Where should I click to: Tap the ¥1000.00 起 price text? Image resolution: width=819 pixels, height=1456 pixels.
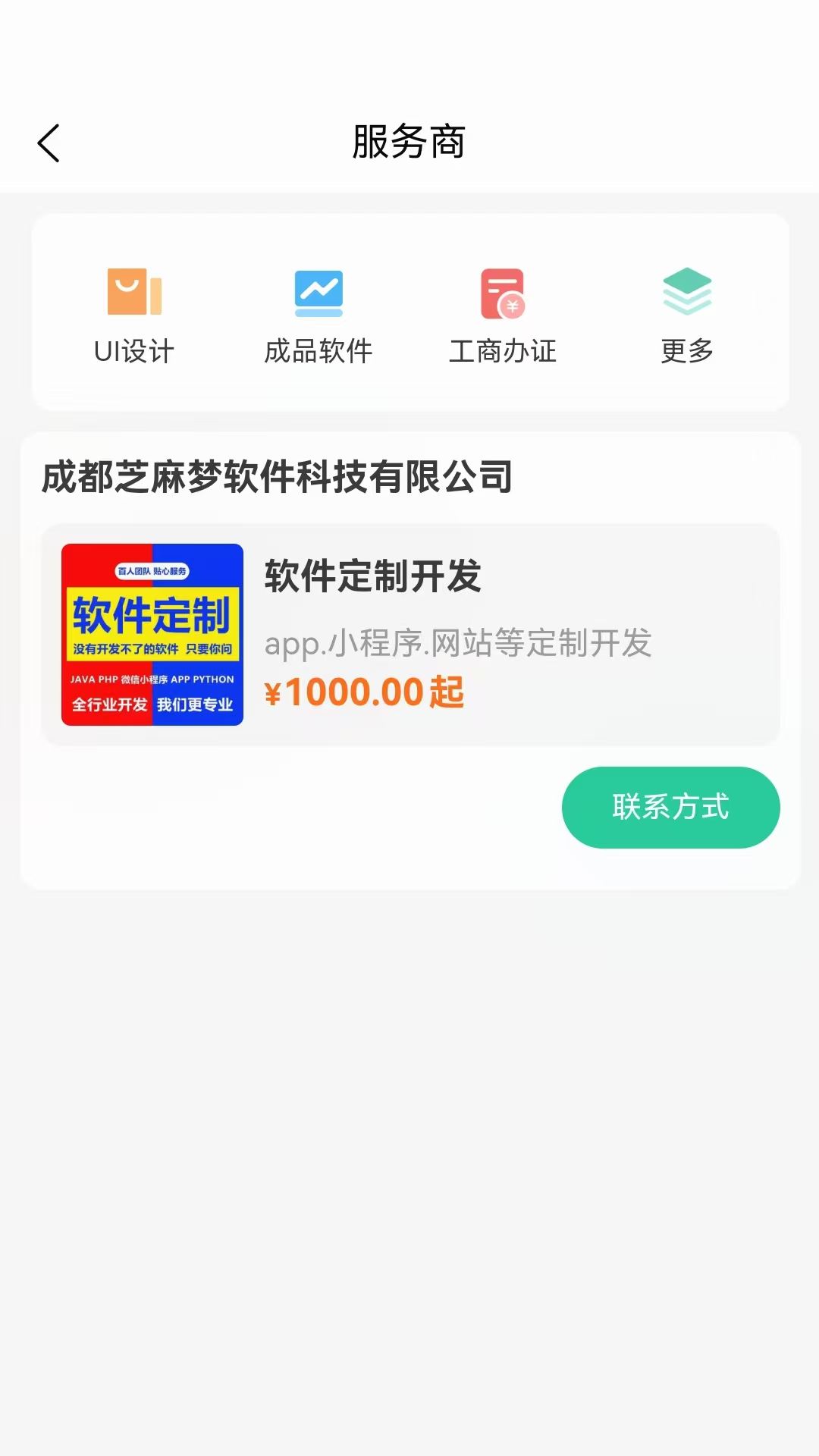364,692
